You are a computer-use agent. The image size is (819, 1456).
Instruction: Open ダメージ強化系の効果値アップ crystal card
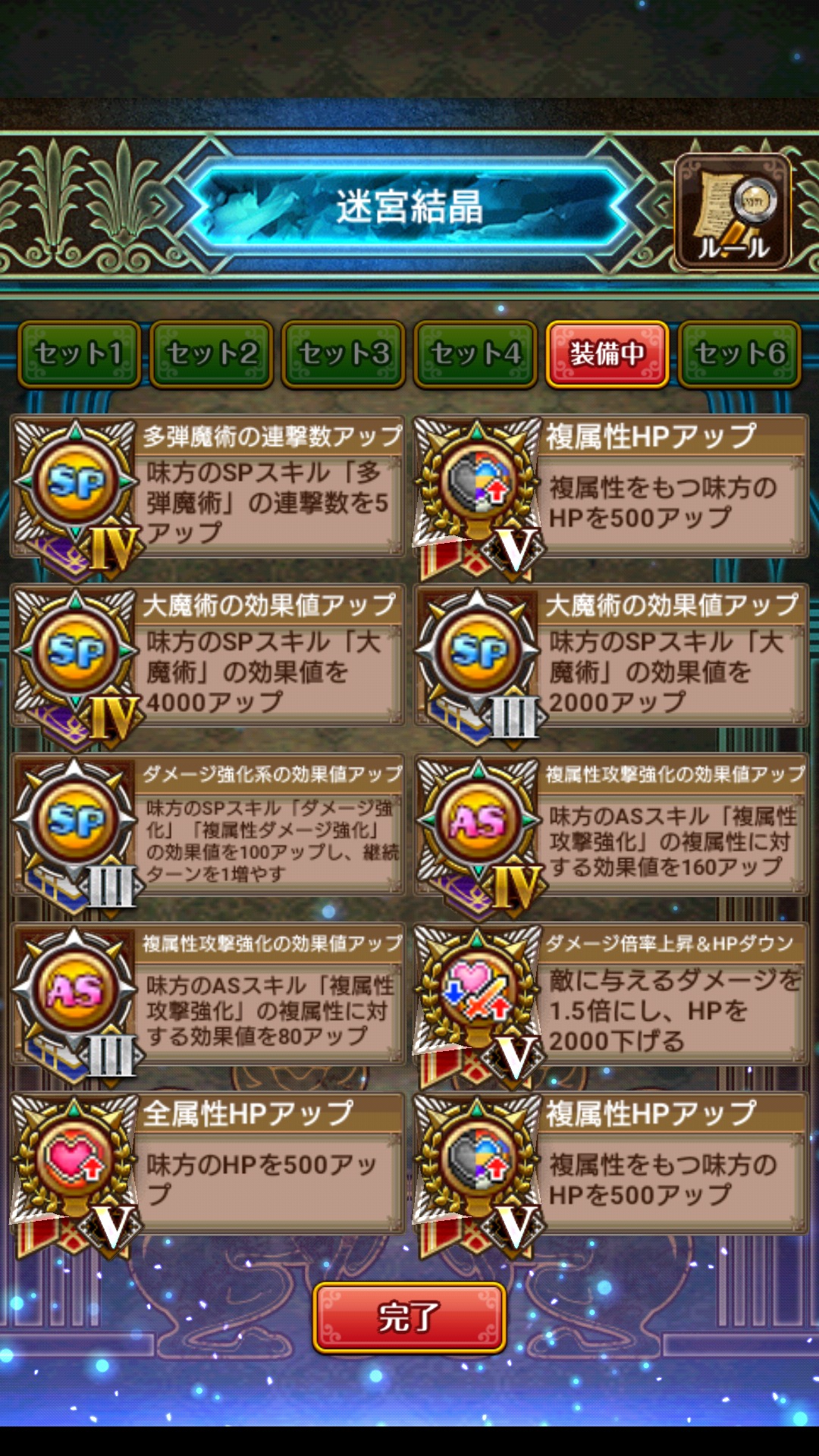209,826
